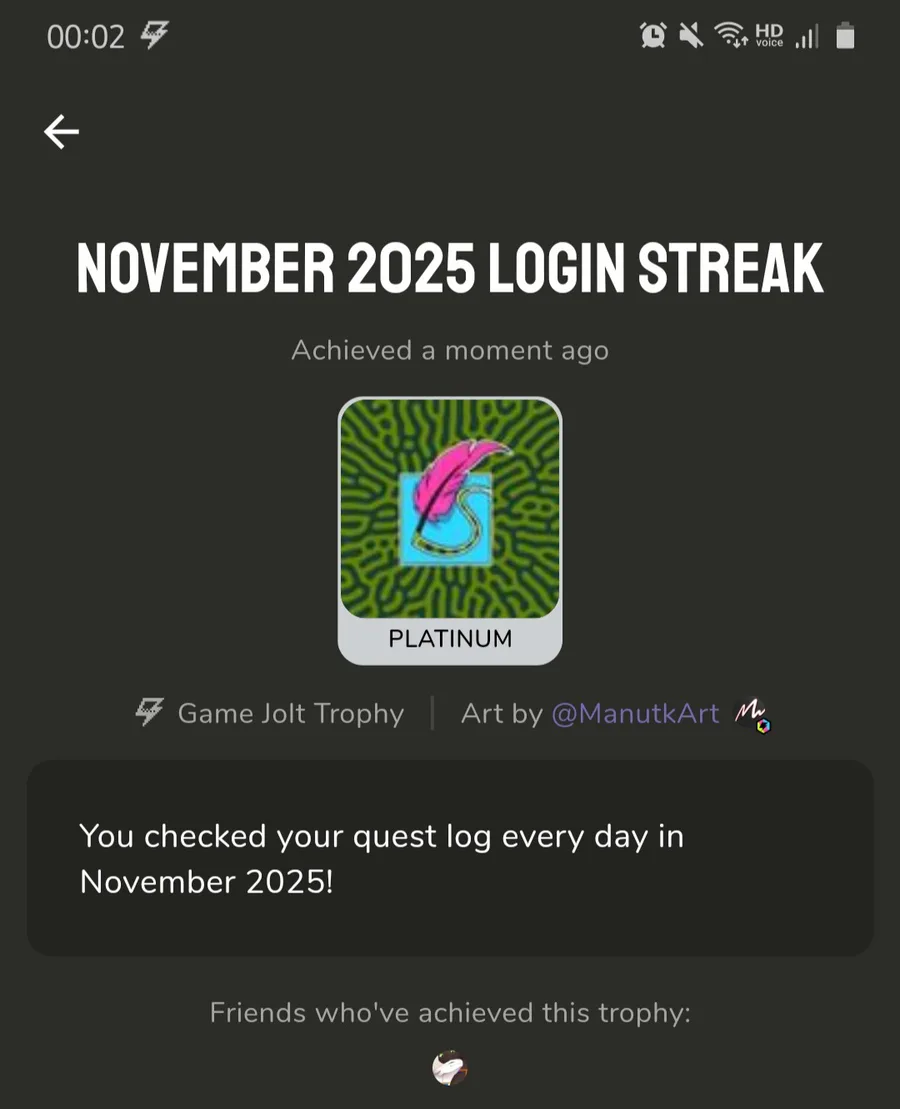Go back using the arrow icon
This screenshot has width=900, height=1109.
(x=61, y=131)
